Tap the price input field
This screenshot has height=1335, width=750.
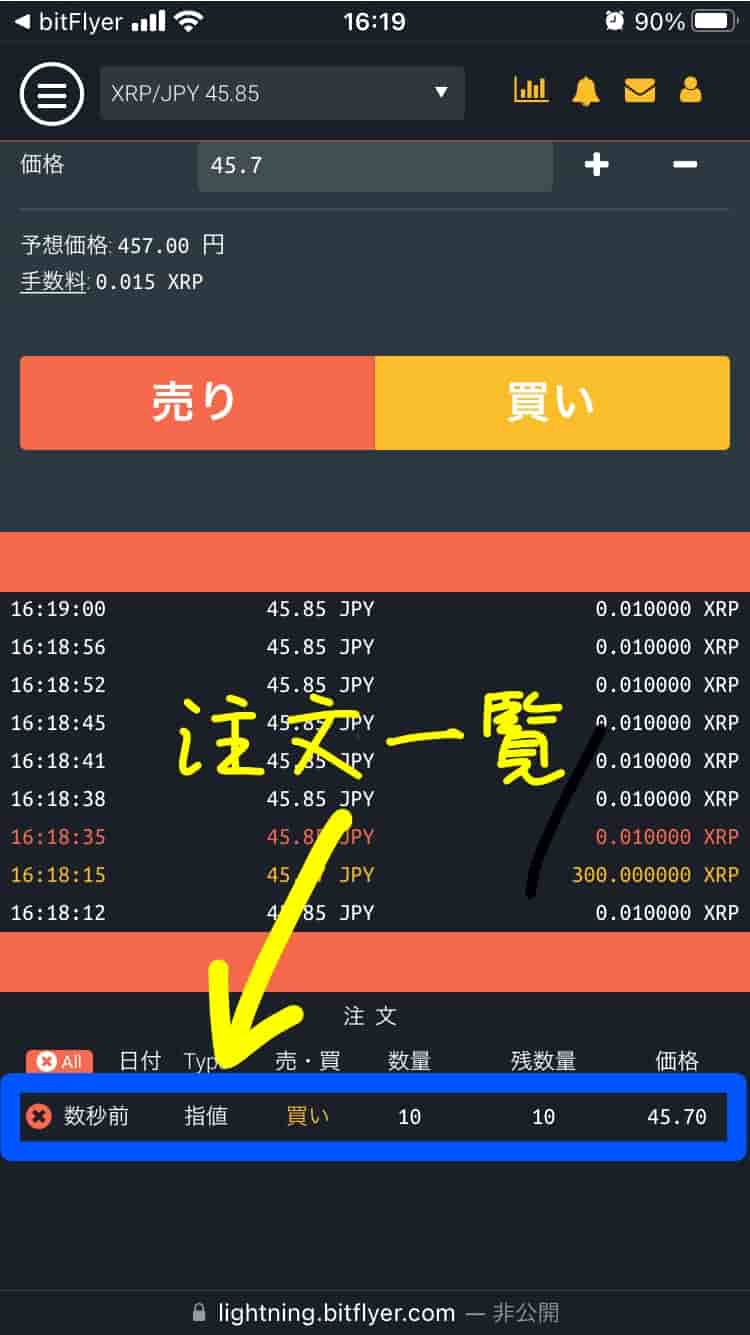pyautogui.click(x=374, y=165)
